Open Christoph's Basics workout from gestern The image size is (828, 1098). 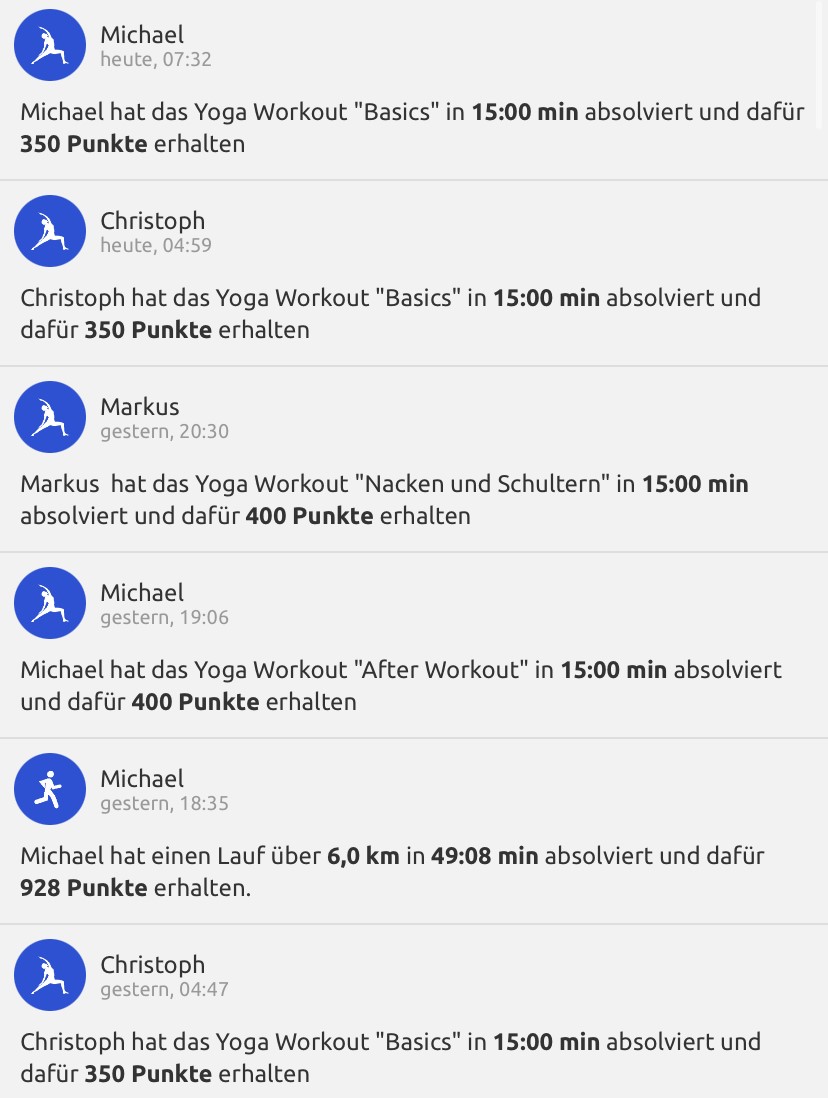point(400,1057)
